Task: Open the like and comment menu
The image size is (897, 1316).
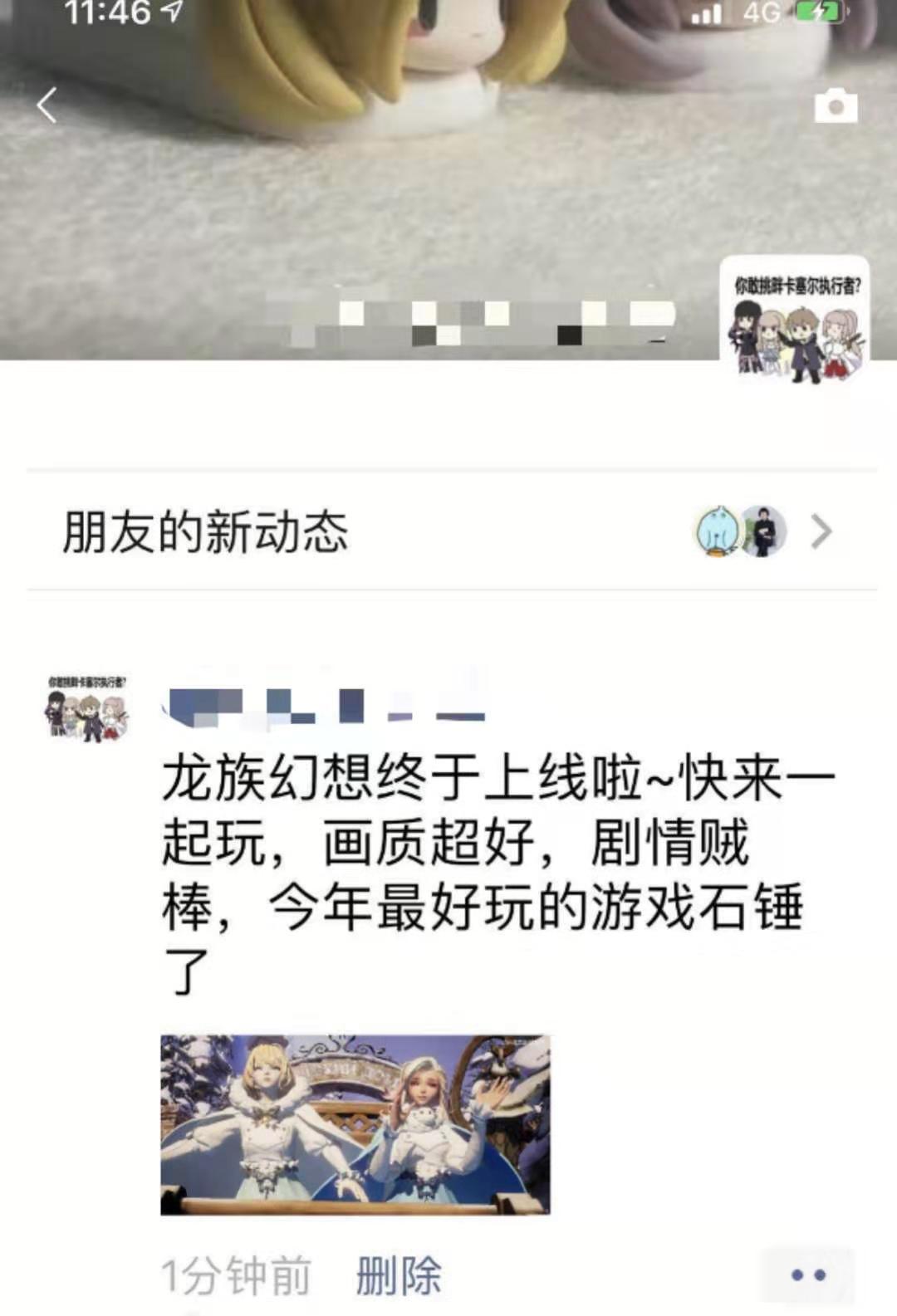Action: (x=808, y=1274)
